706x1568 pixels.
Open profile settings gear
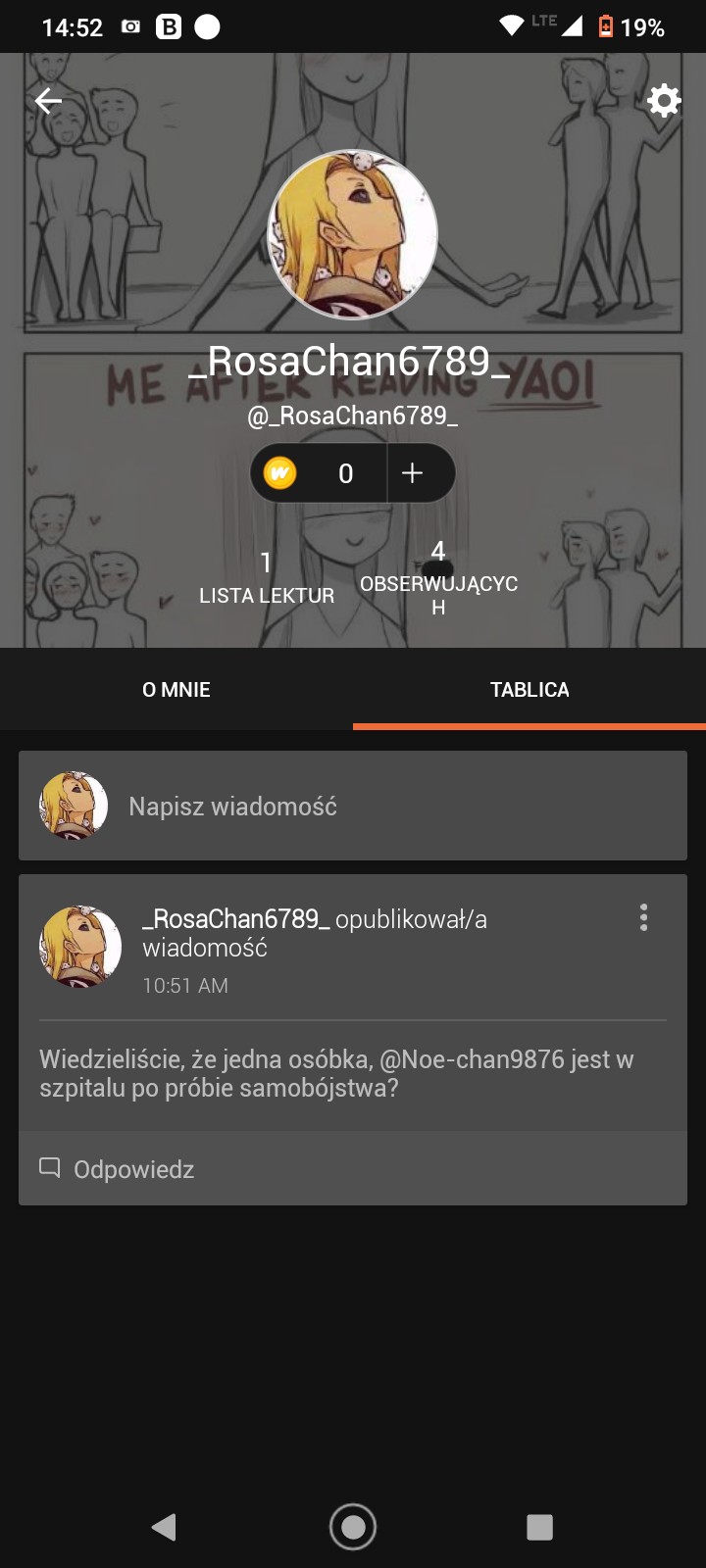coord(664,100)
